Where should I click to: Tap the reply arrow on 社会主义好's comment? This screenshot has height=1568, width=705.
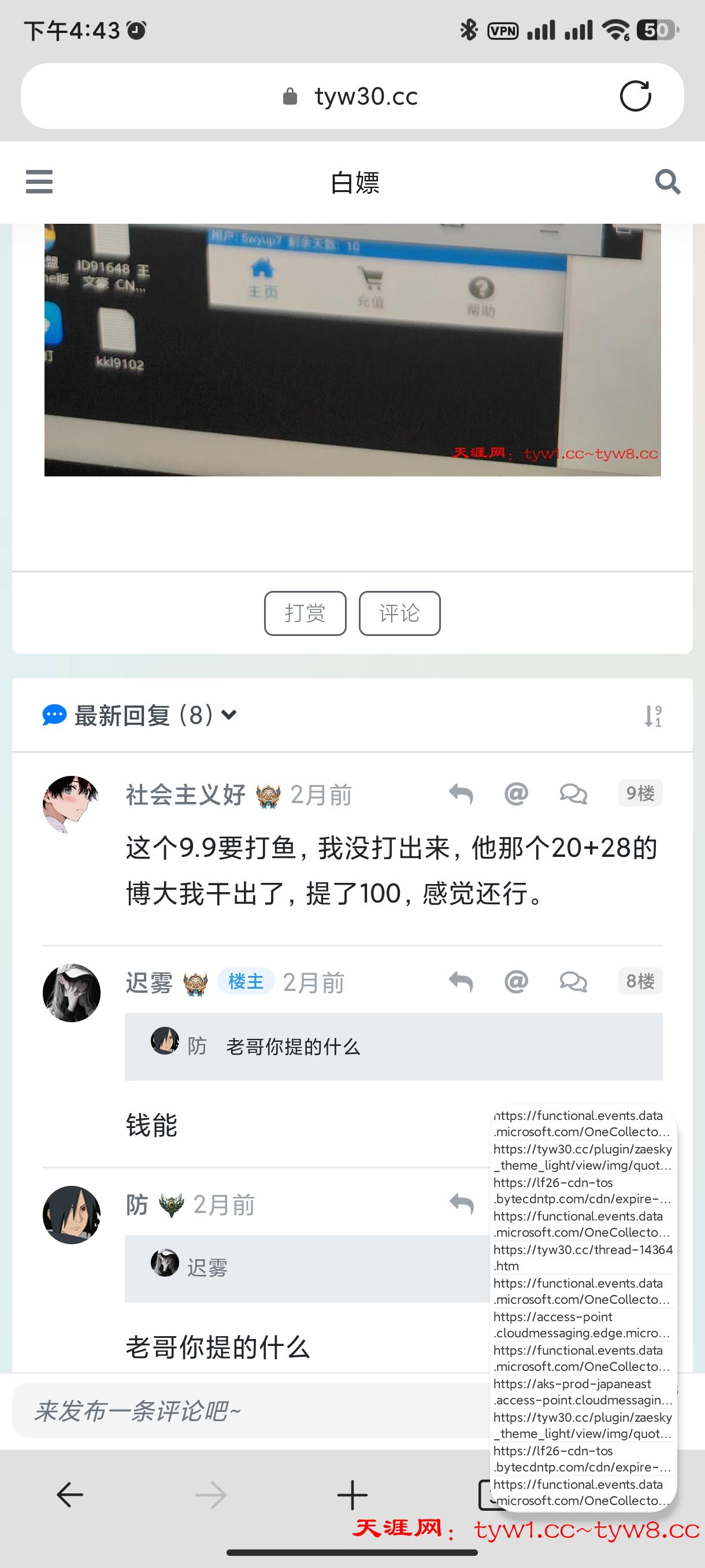click(462, 793)
